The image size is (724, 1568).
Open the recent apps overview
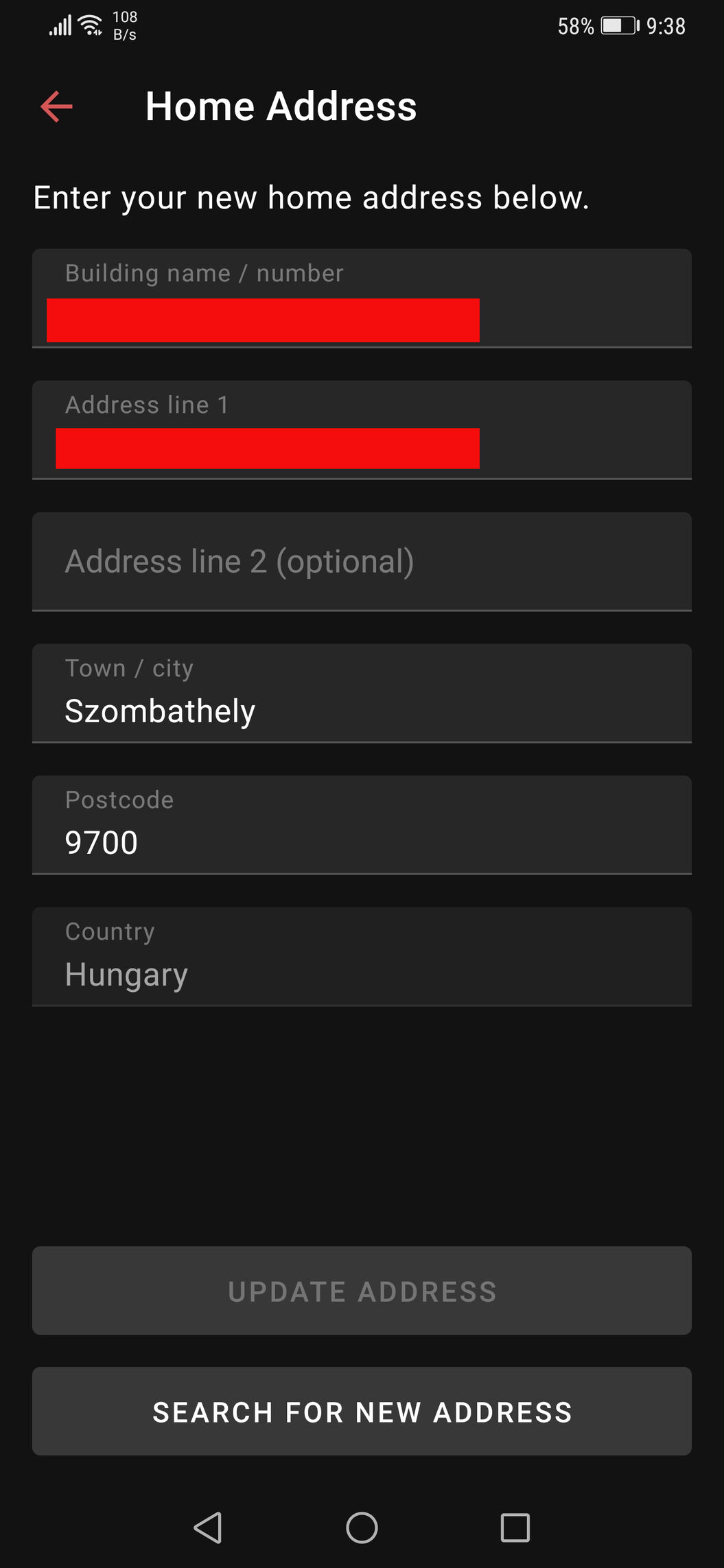[515, 1528]
